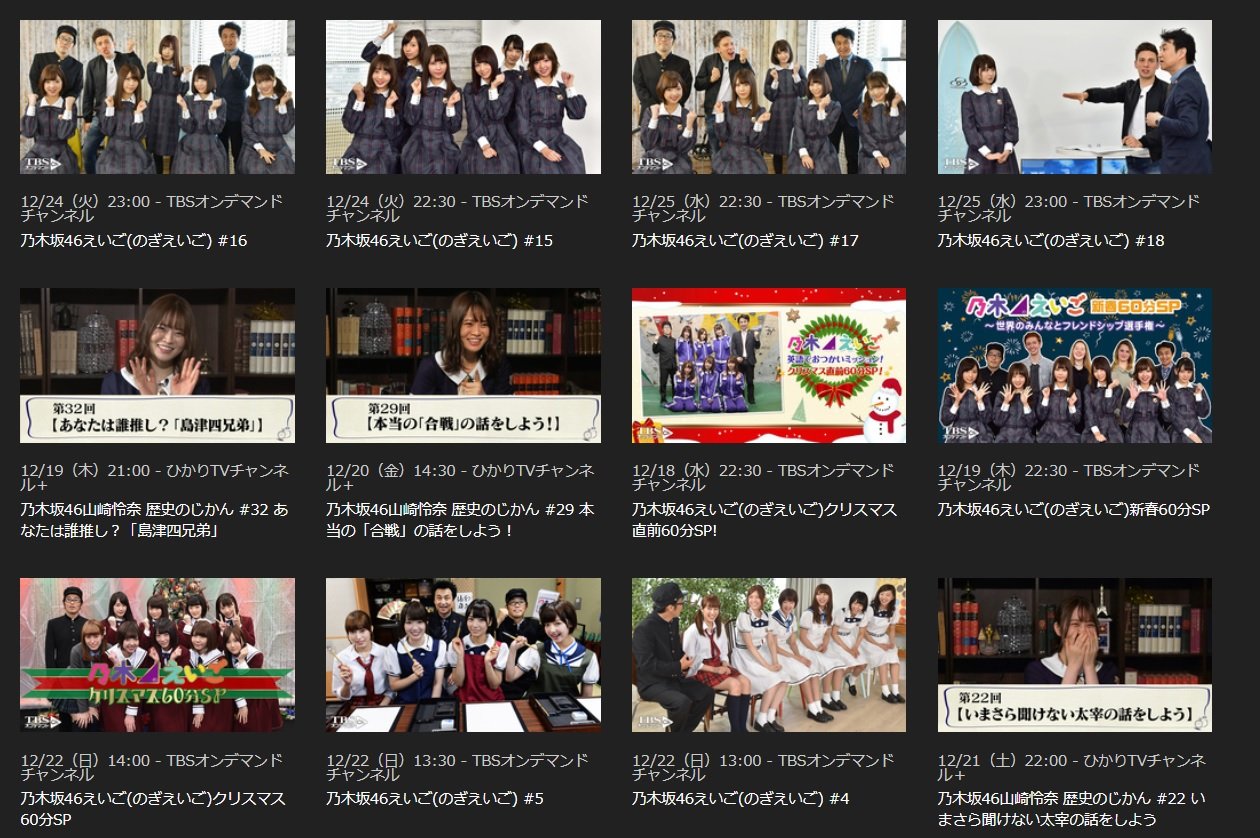This screenshot has width=1260, height=838.
Task: Select the 新春60分SP program tile
Action: pos(1075,366)
